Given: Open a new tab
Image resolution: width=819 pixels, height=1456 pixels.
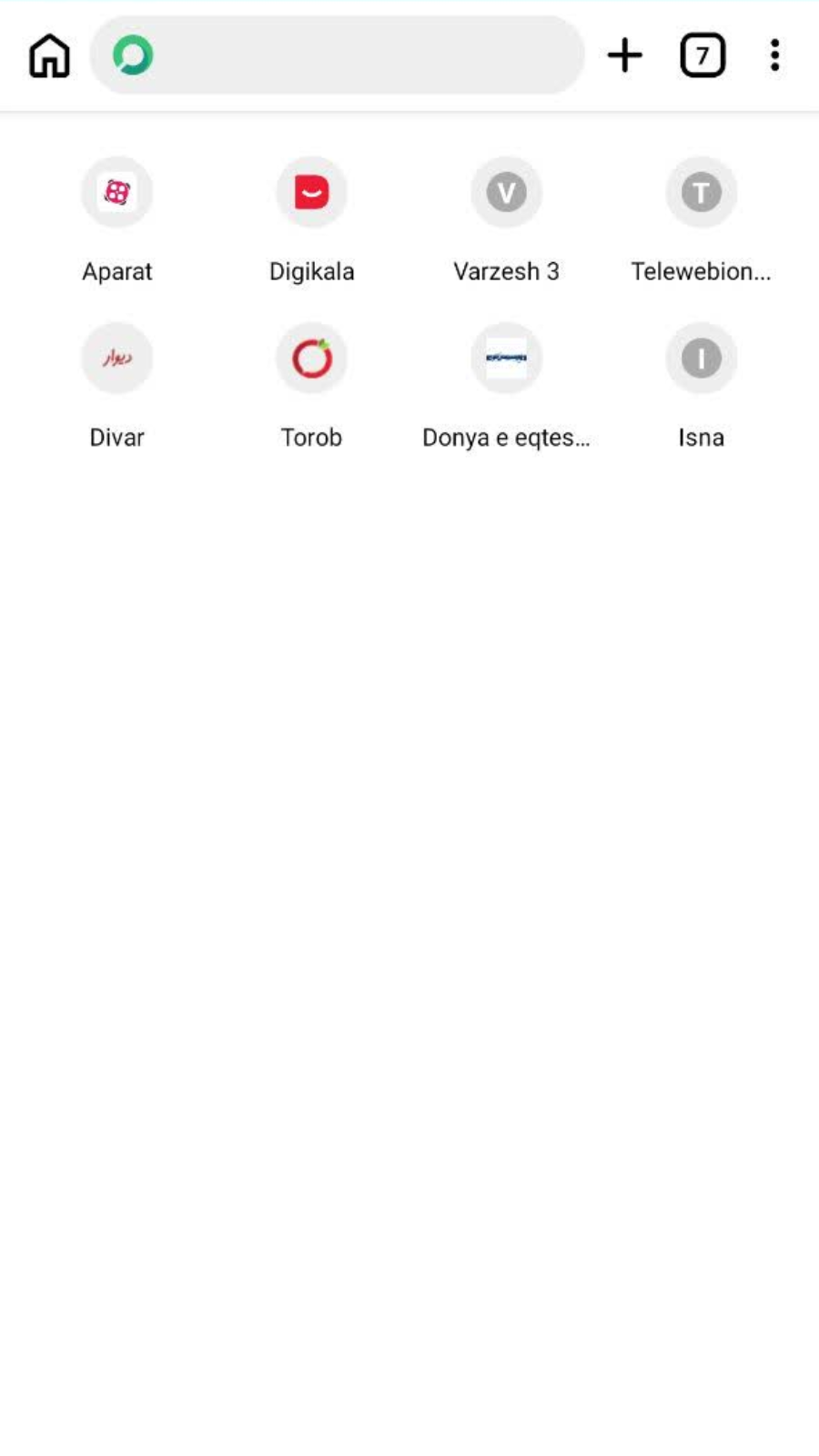Looking at the screenshot, I should tap(625, 56).
